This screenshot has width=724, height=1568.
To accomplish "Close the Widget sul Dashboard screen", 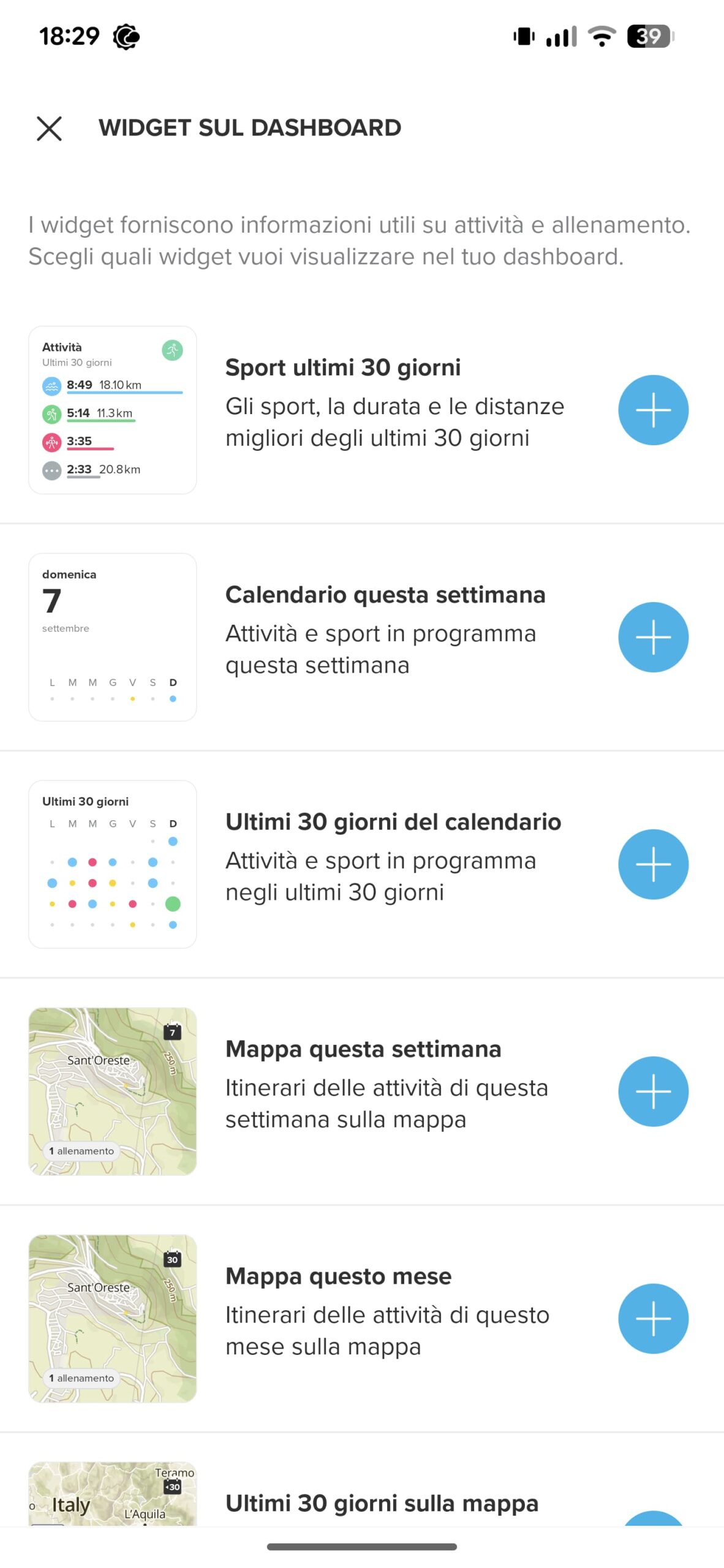I will 49,129.
